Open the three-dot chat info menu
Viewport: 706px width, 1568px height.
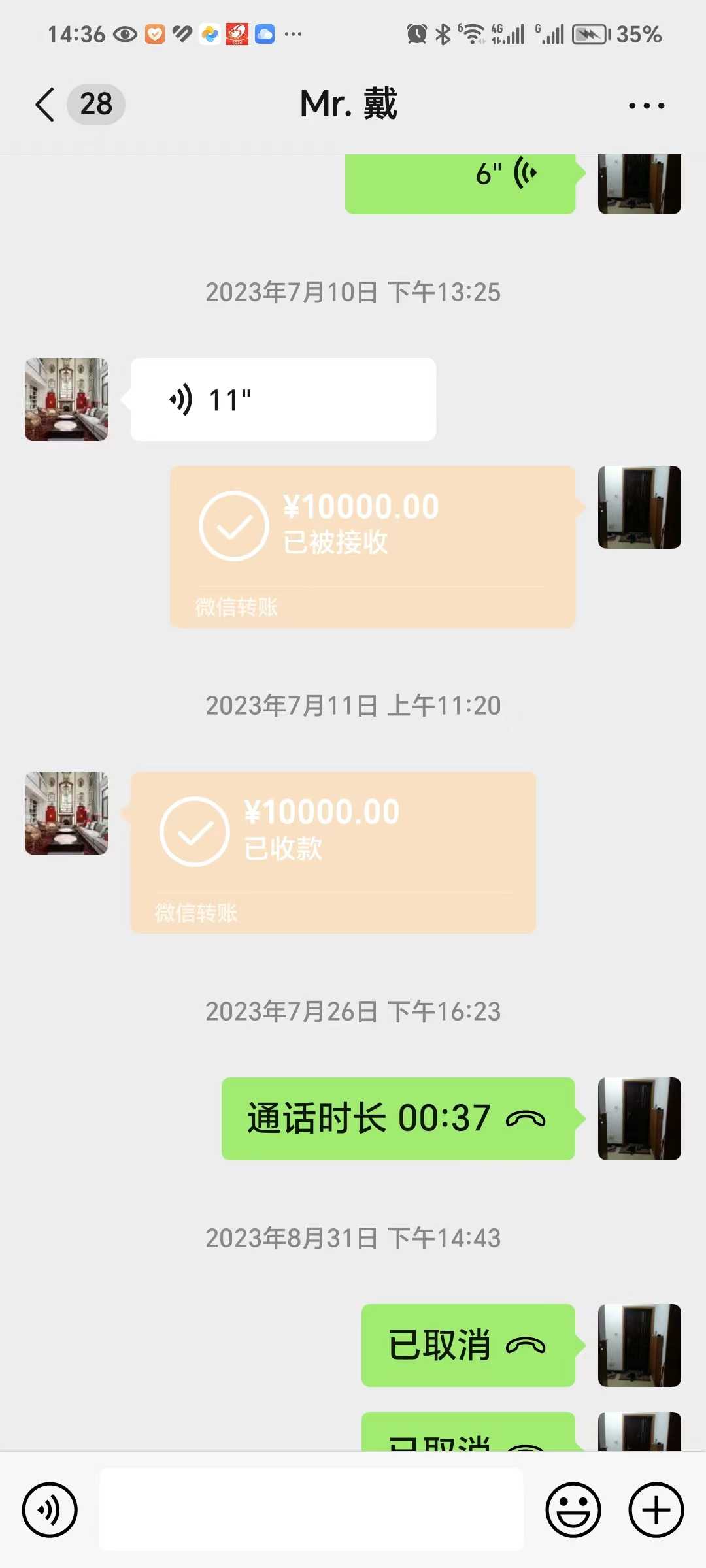pyautogui.click(x=646, y=105)
